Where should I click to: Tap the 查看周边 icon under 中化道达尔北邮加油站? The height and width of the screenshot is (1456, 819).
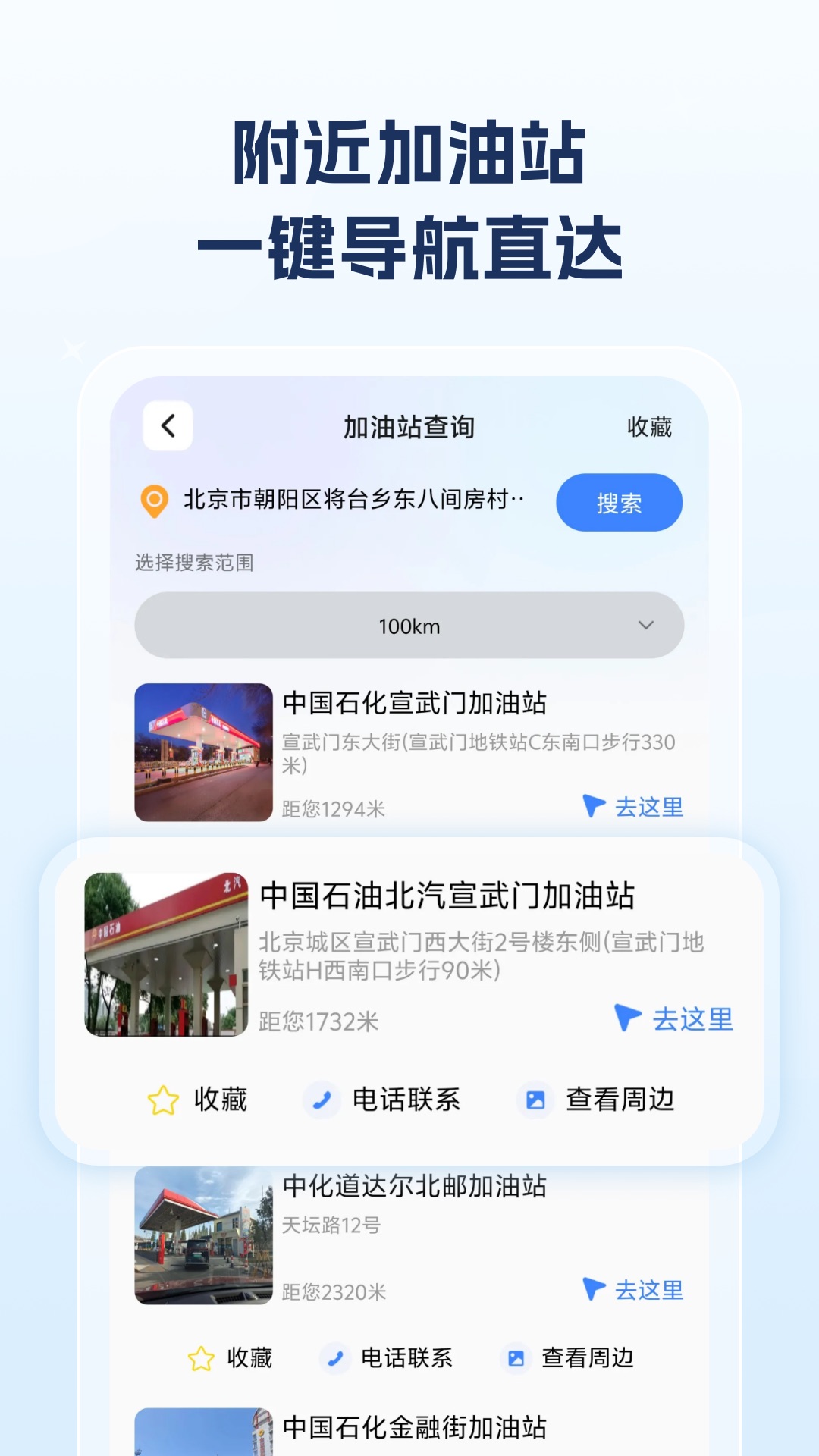(x=515, y=1357)
